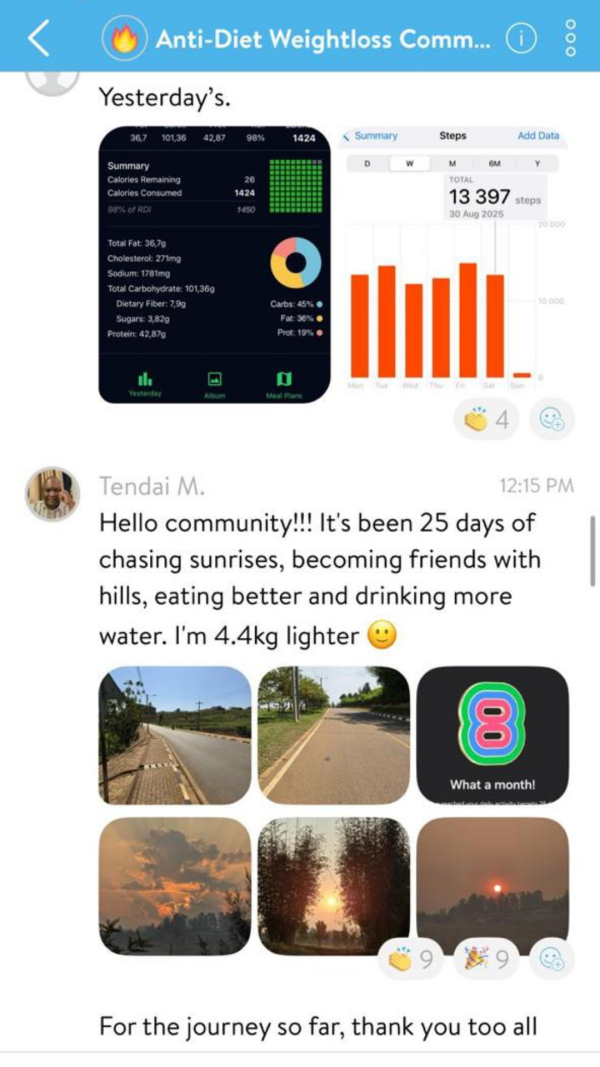
Task: Open the steps chart screenshot
Action: (x=451, y=263)
